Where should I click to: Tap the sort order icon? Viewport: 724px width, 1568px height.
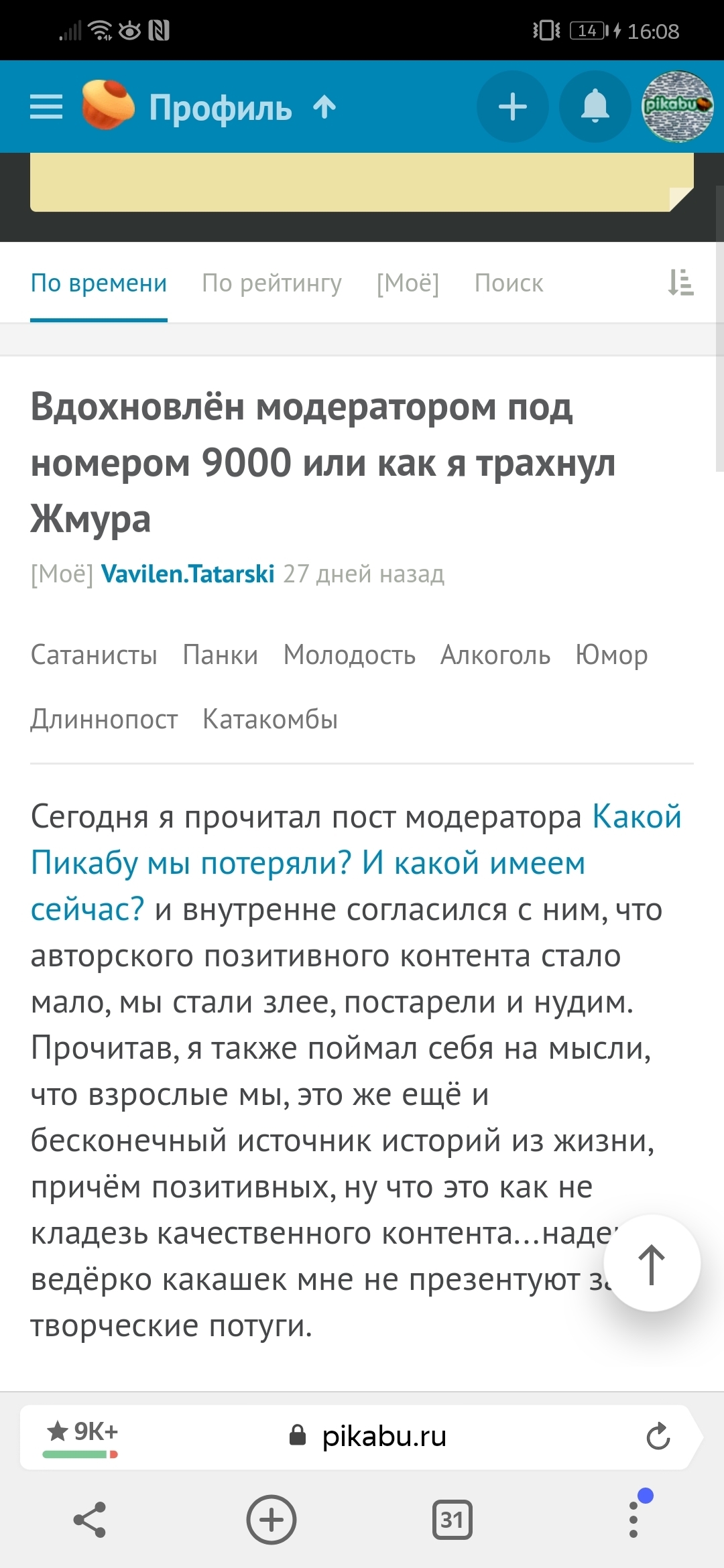click(x=680, y=283)
